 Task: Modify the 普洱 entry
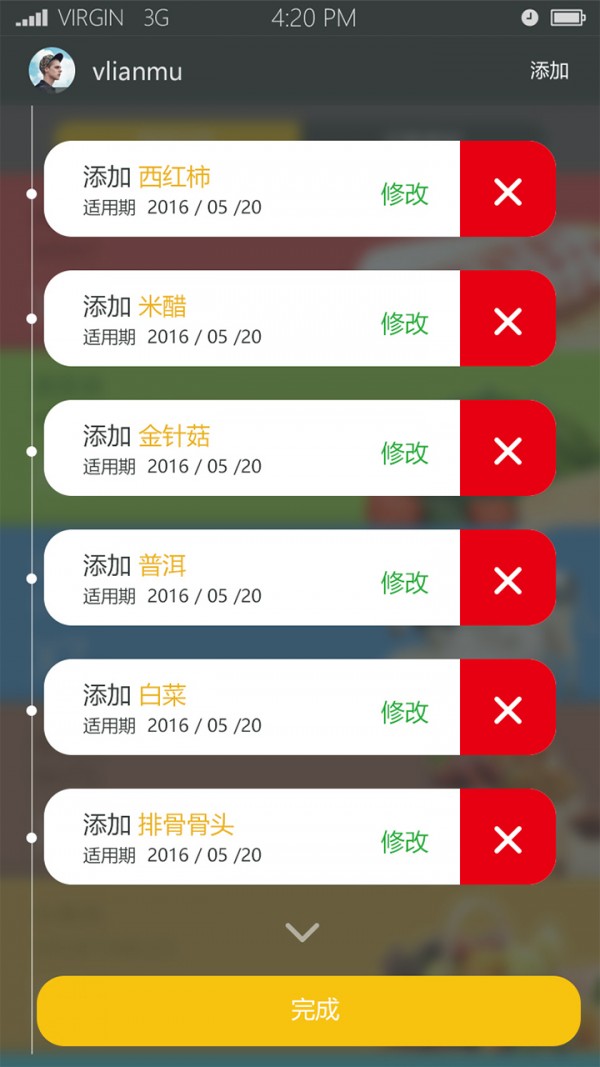point(405,582)
